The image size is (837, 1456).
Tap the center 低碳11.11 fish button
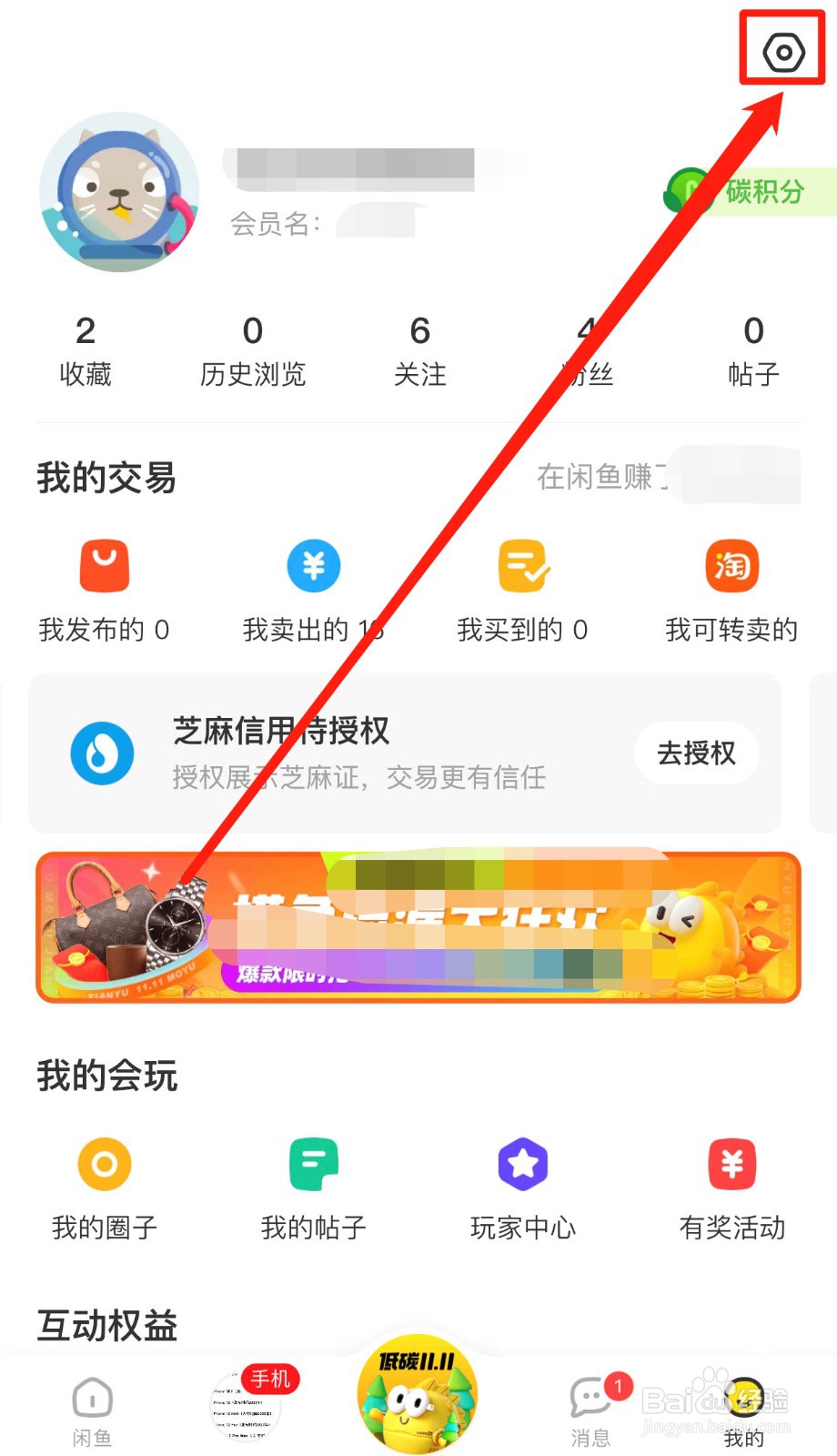418,1397
